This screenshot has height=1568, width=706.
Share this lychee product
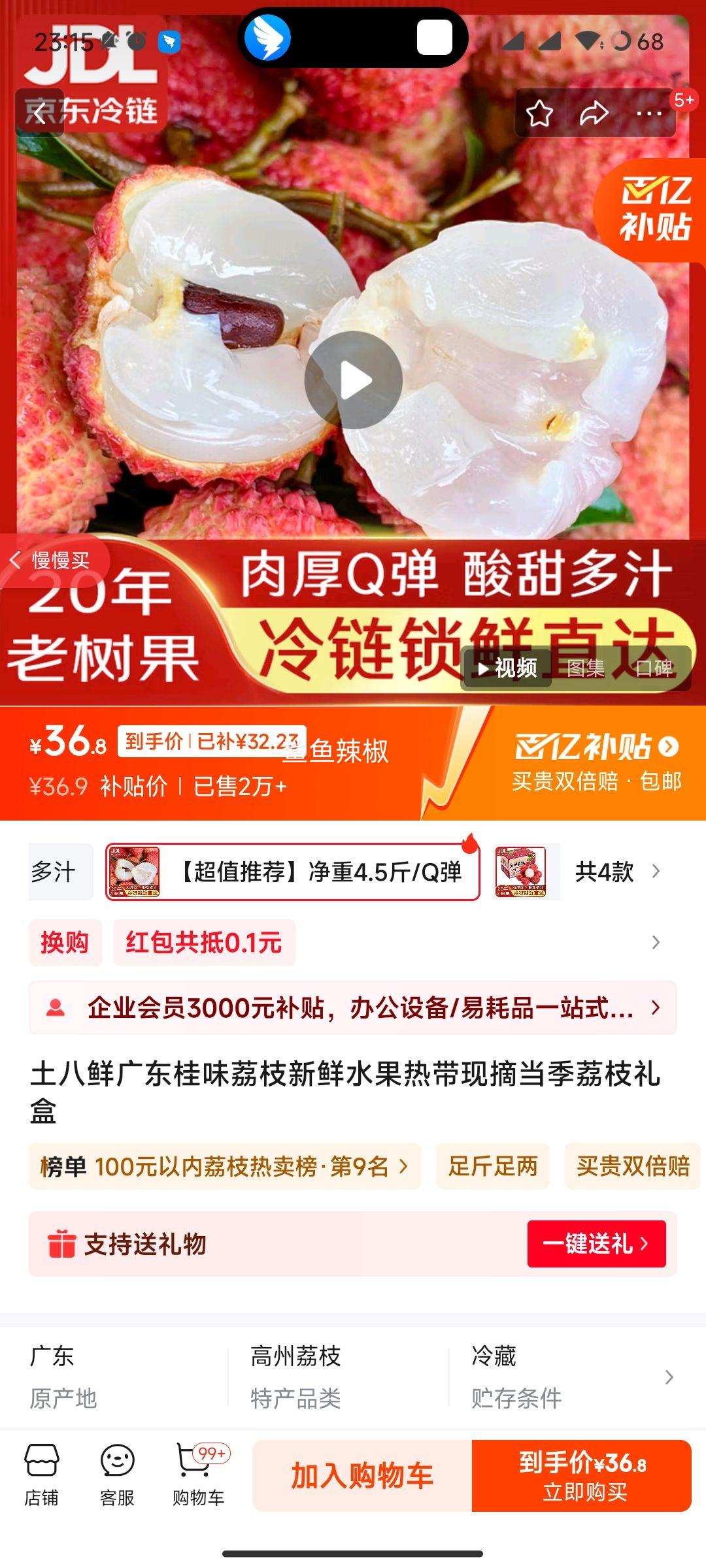[594, 114]
